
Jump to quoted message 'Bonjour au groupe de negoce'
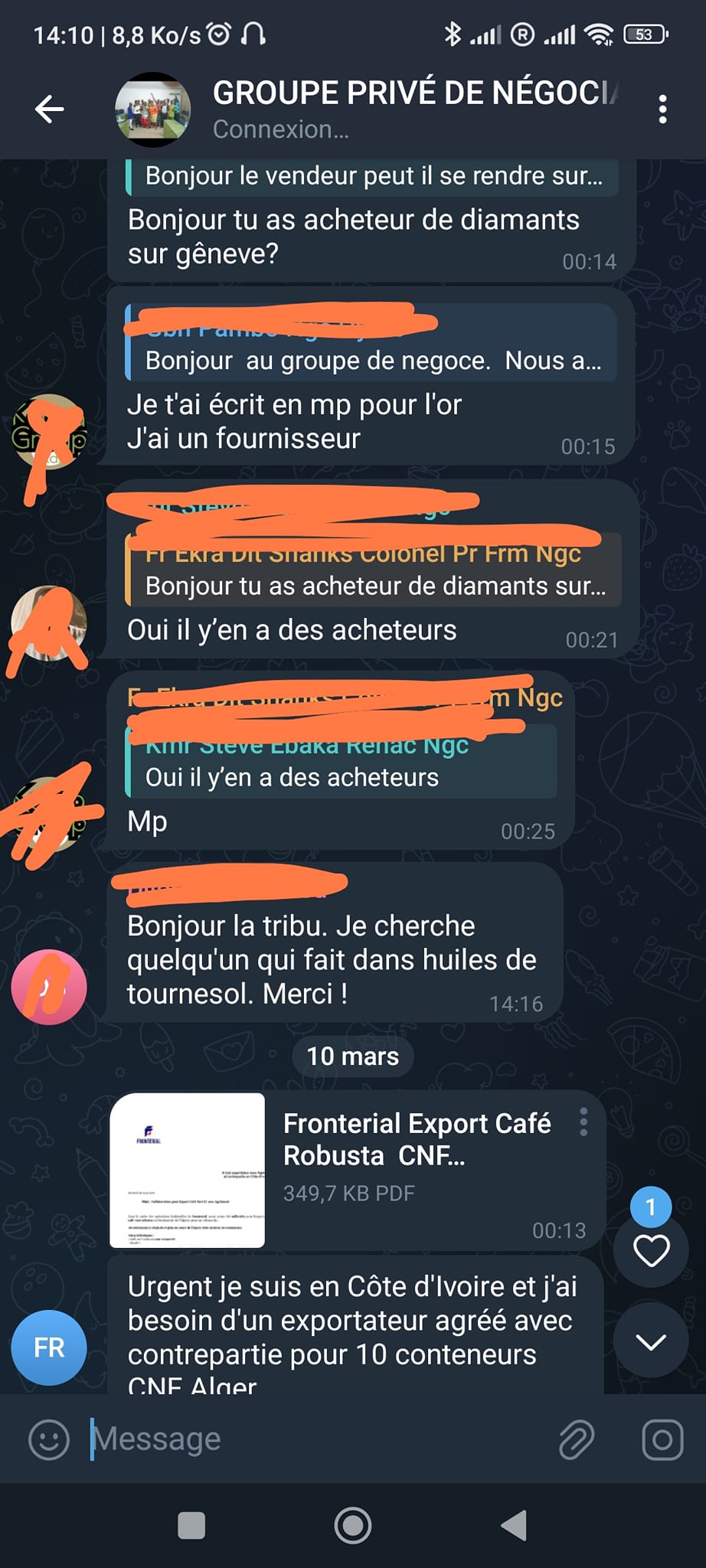371,342
